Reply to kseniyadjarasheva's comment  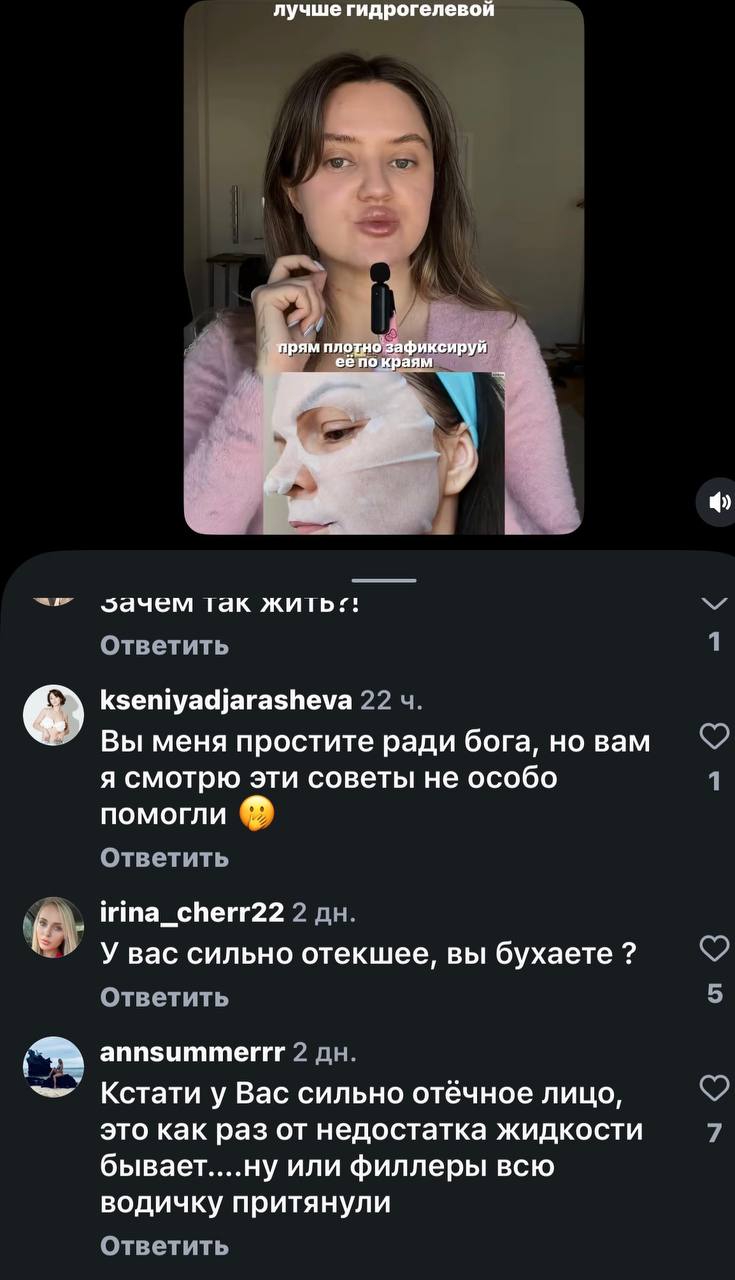165,858
